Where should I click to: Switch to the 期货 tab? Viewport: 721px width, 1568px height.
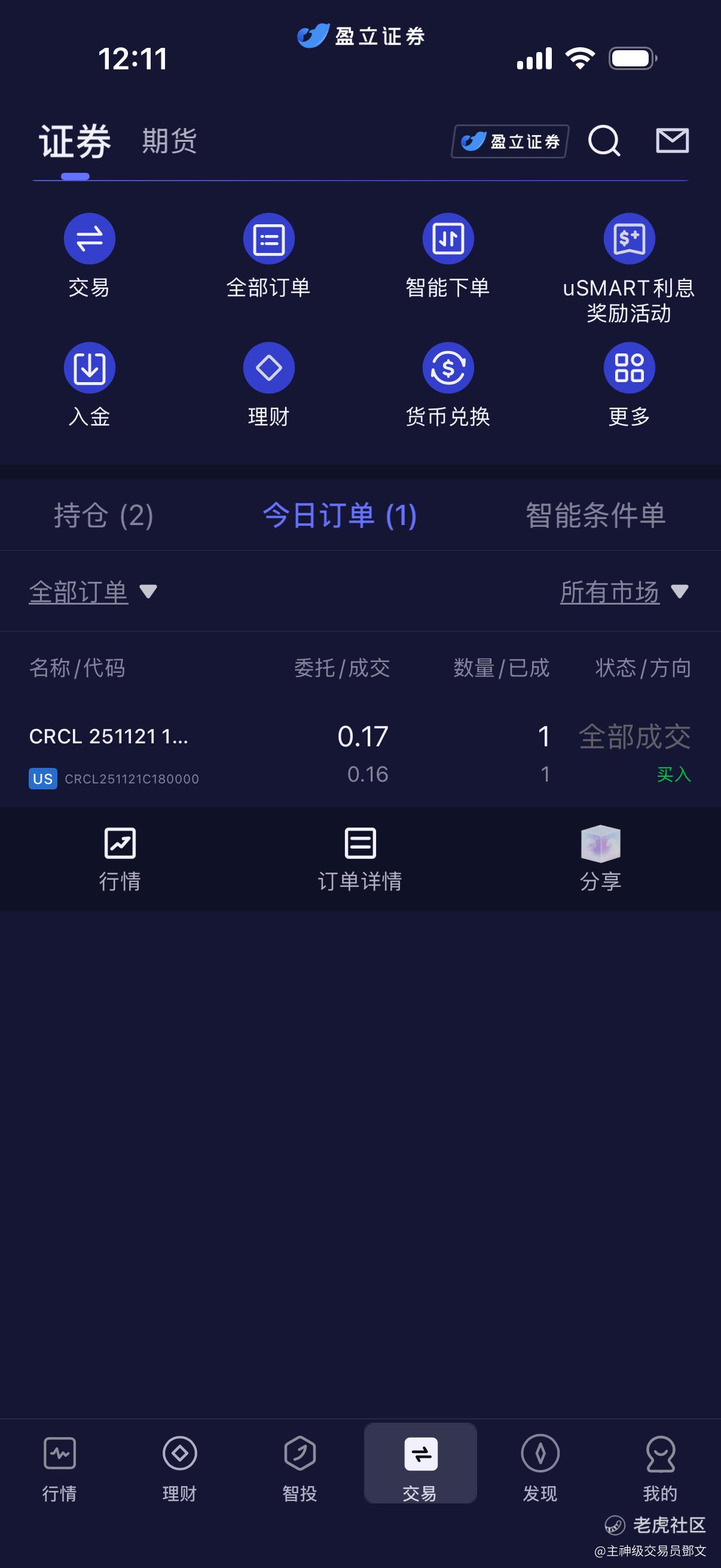point(169,141)
